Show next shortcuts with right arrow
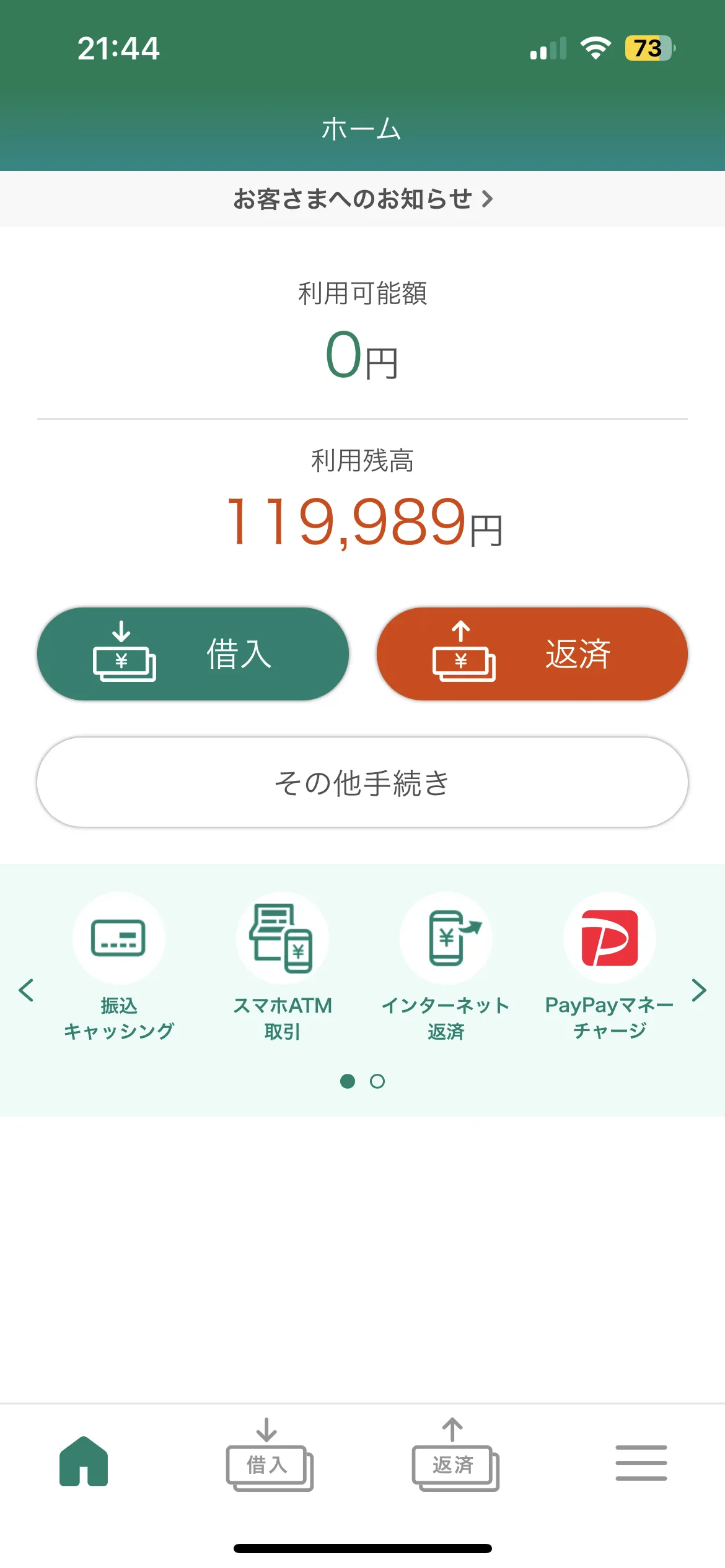 699,990
